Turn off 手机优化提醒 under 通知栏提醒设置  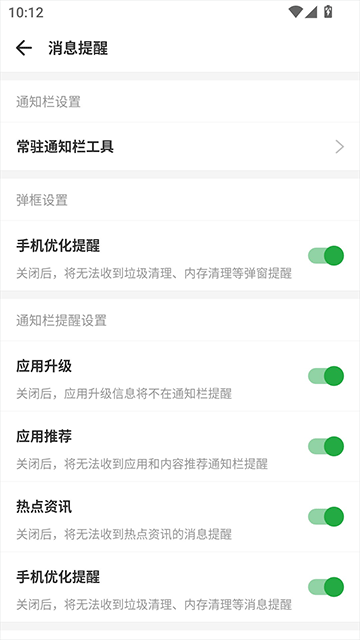[x=326, y=587]
